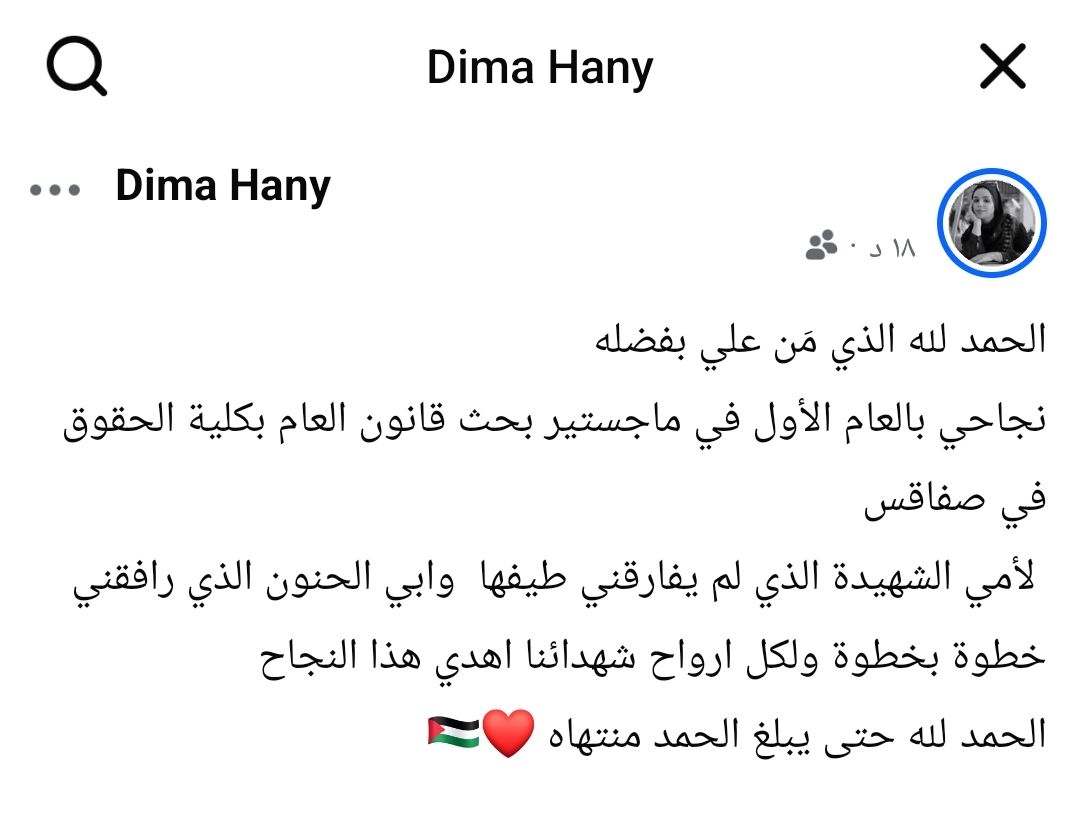Open the three-dot post options menu

[x=55, y=189]
